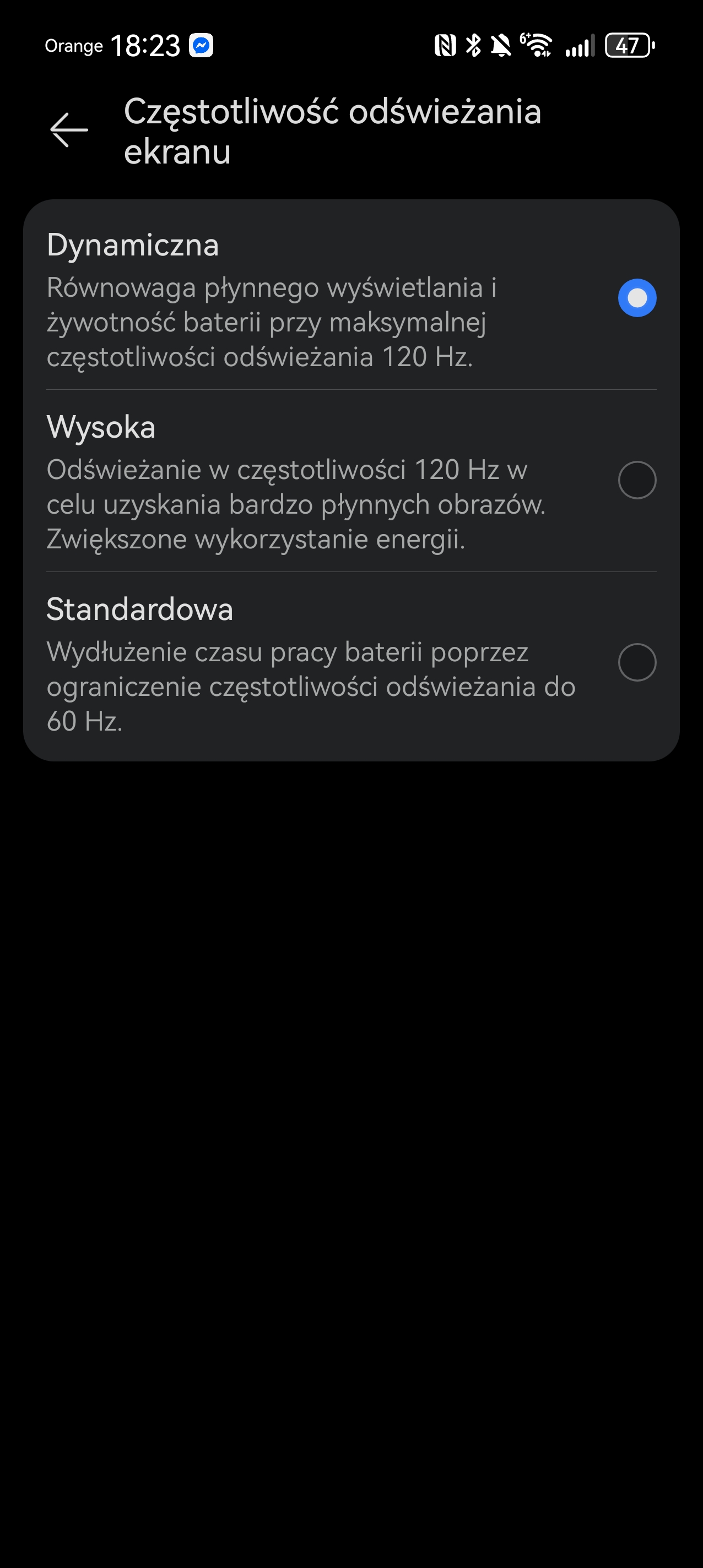Viewport: 703px width, 1568px height.
Task: Go back from the refresh rate screen
Action: [x=69, y=129]
